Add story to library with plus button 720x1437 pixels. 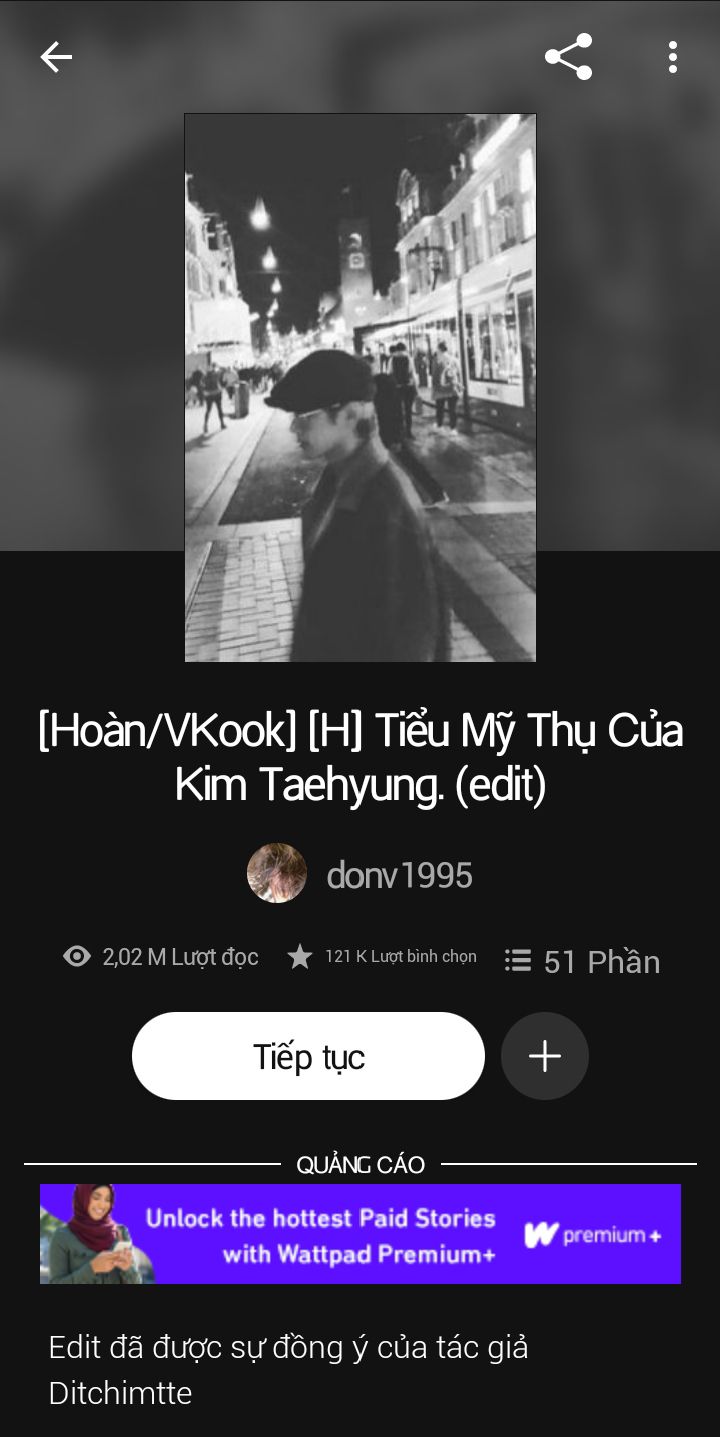click(545, 1056)
